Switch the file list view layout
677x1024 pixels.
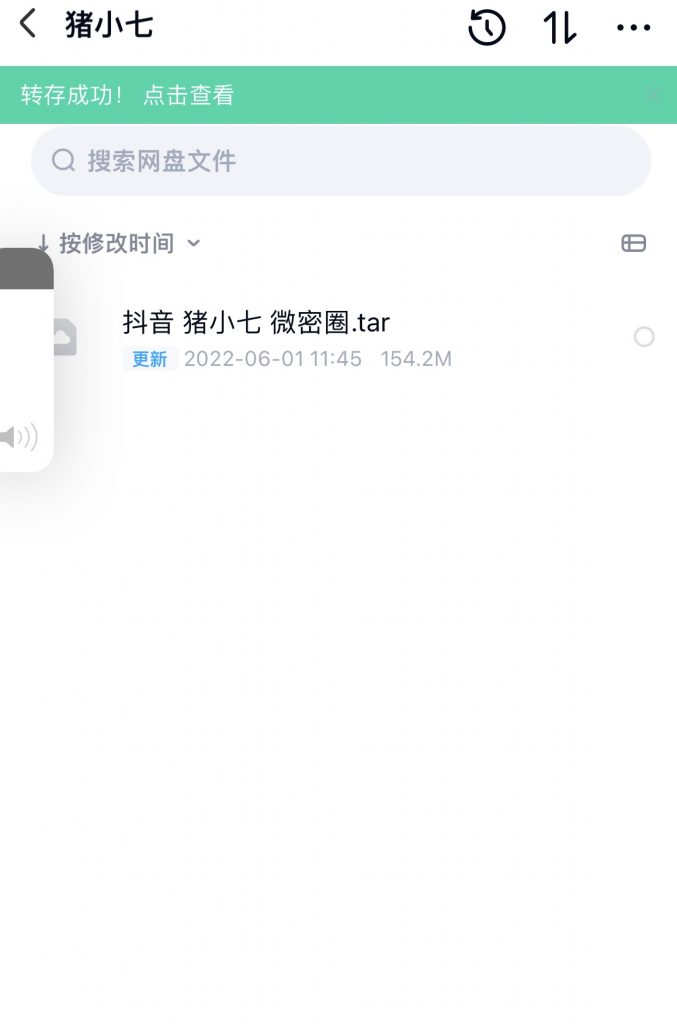click(634, 243)
